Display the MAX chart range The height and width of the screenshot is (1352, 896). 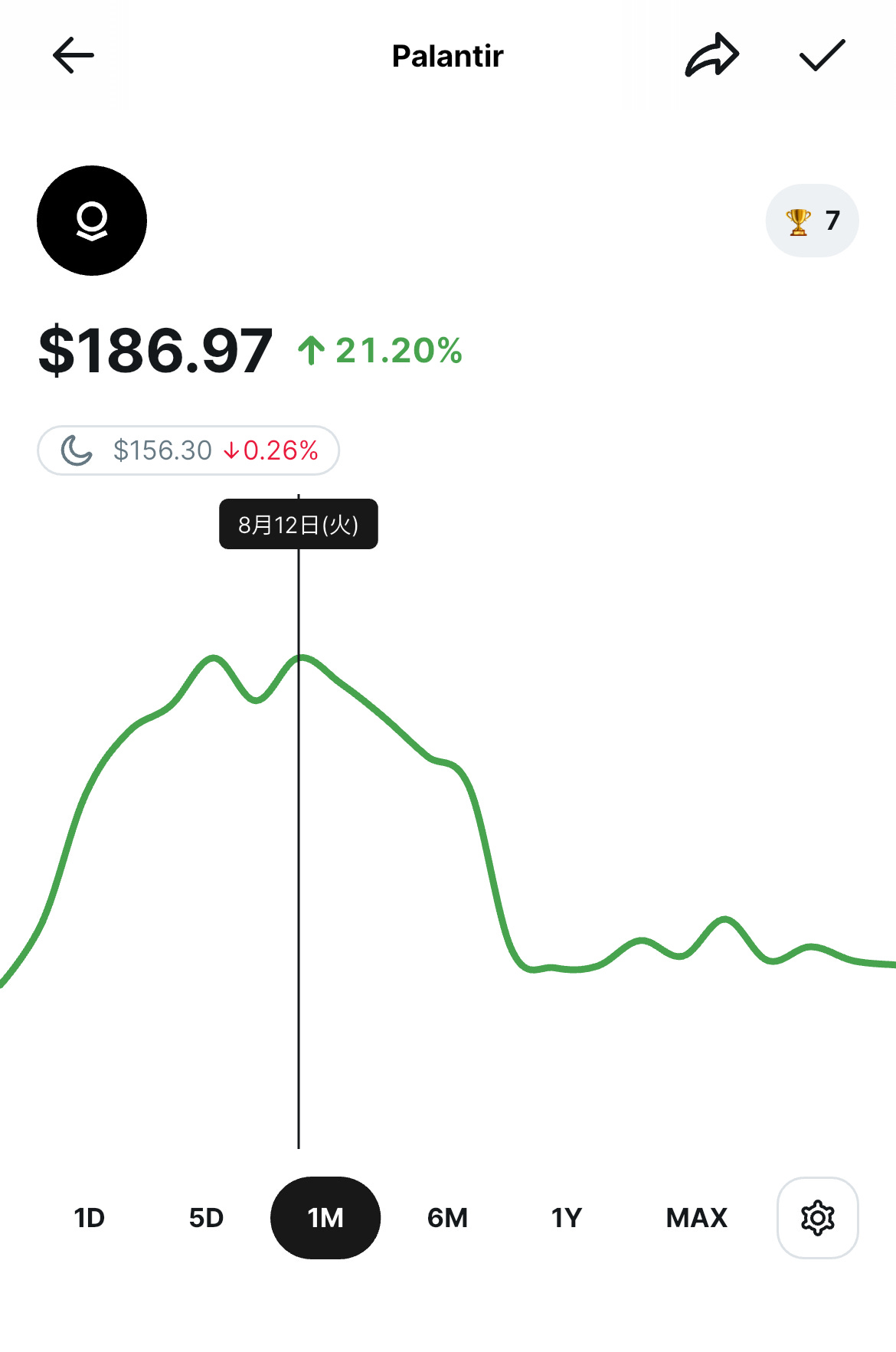click(x=696, y=1217)
